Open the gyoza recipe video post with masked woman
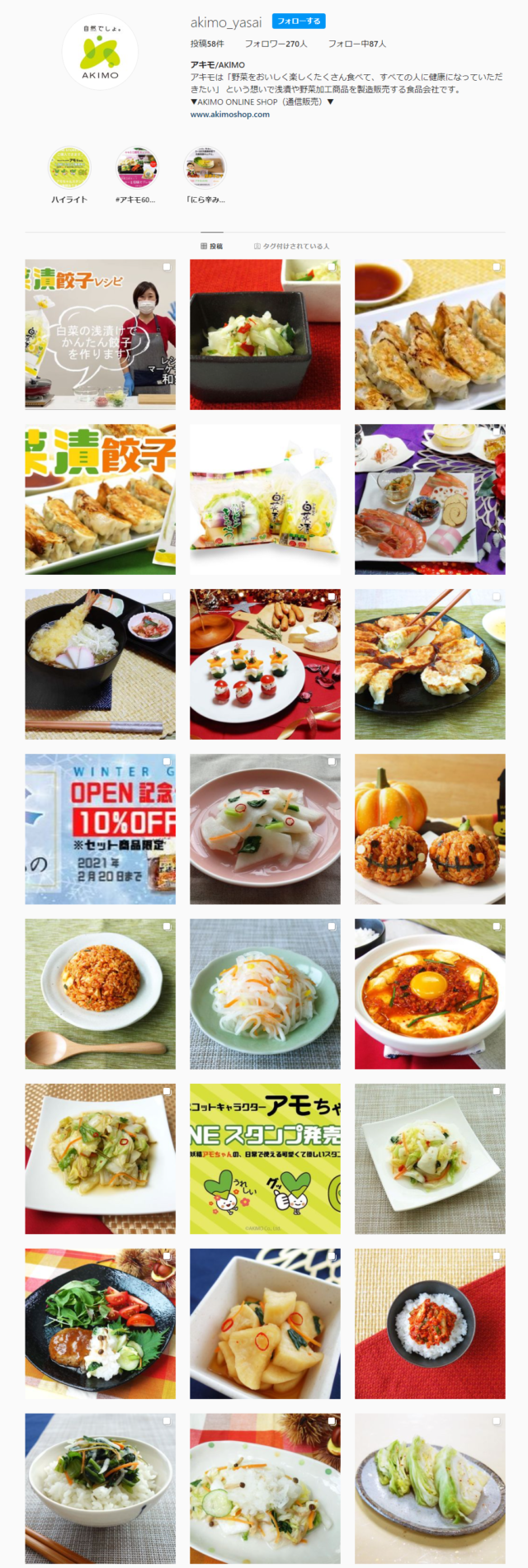 point(100,334)
